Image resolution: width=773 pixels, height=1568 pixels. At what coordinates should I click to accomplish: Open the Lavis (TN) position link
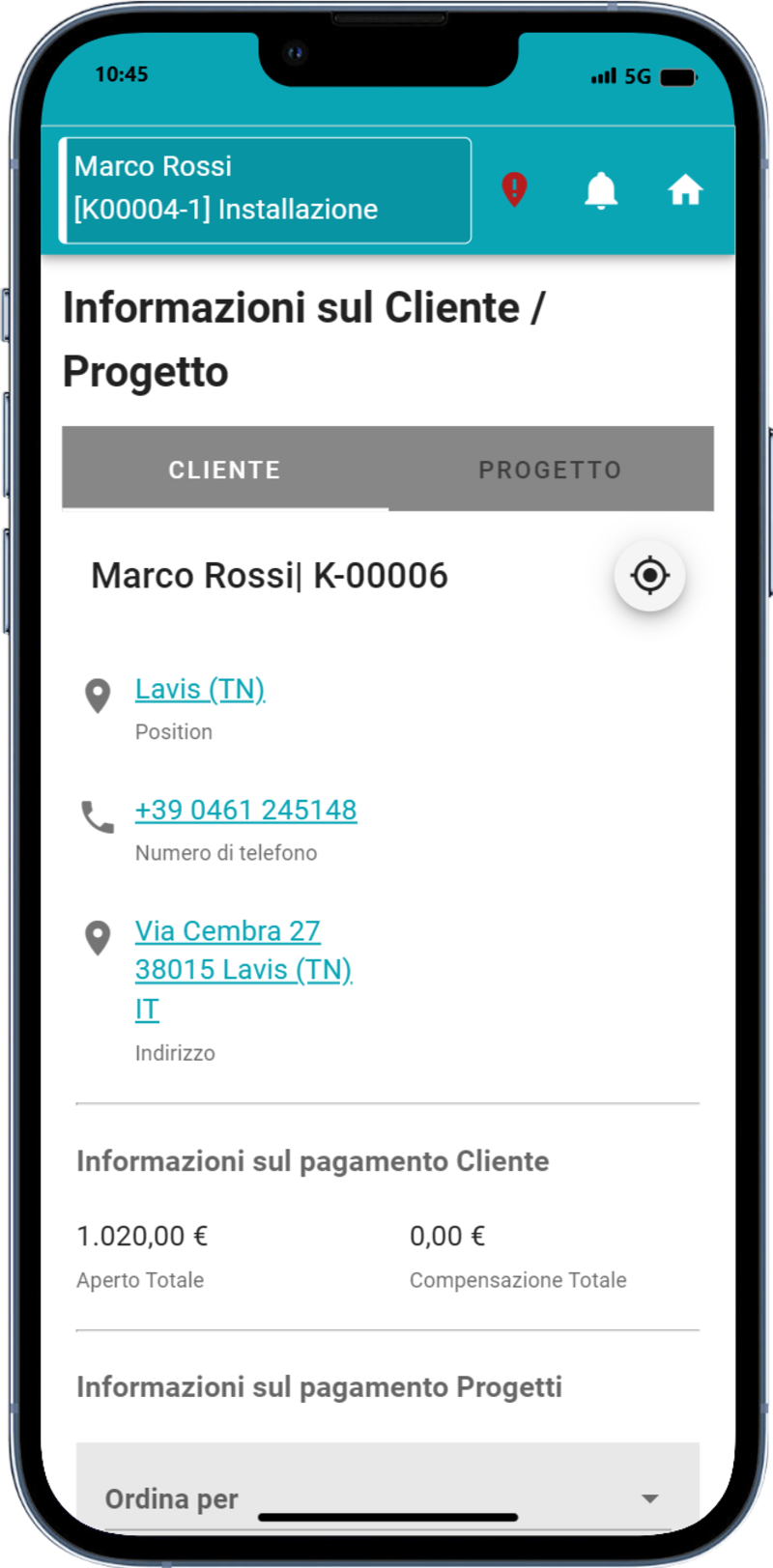(x=200, y=689)
